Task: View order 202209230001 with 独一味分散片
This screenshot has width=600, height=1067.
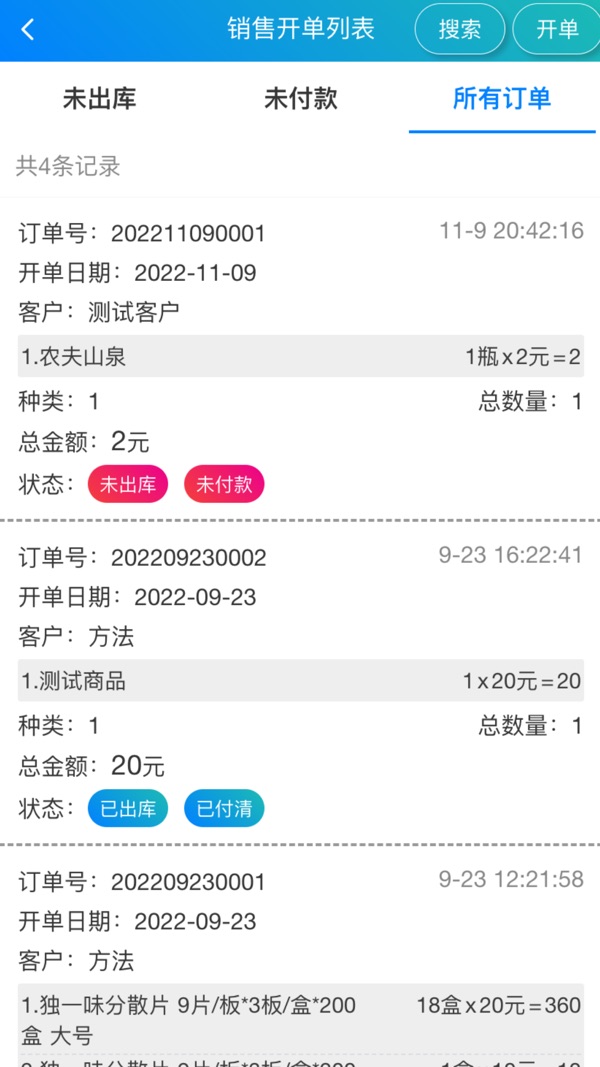Action: (300, 957)
